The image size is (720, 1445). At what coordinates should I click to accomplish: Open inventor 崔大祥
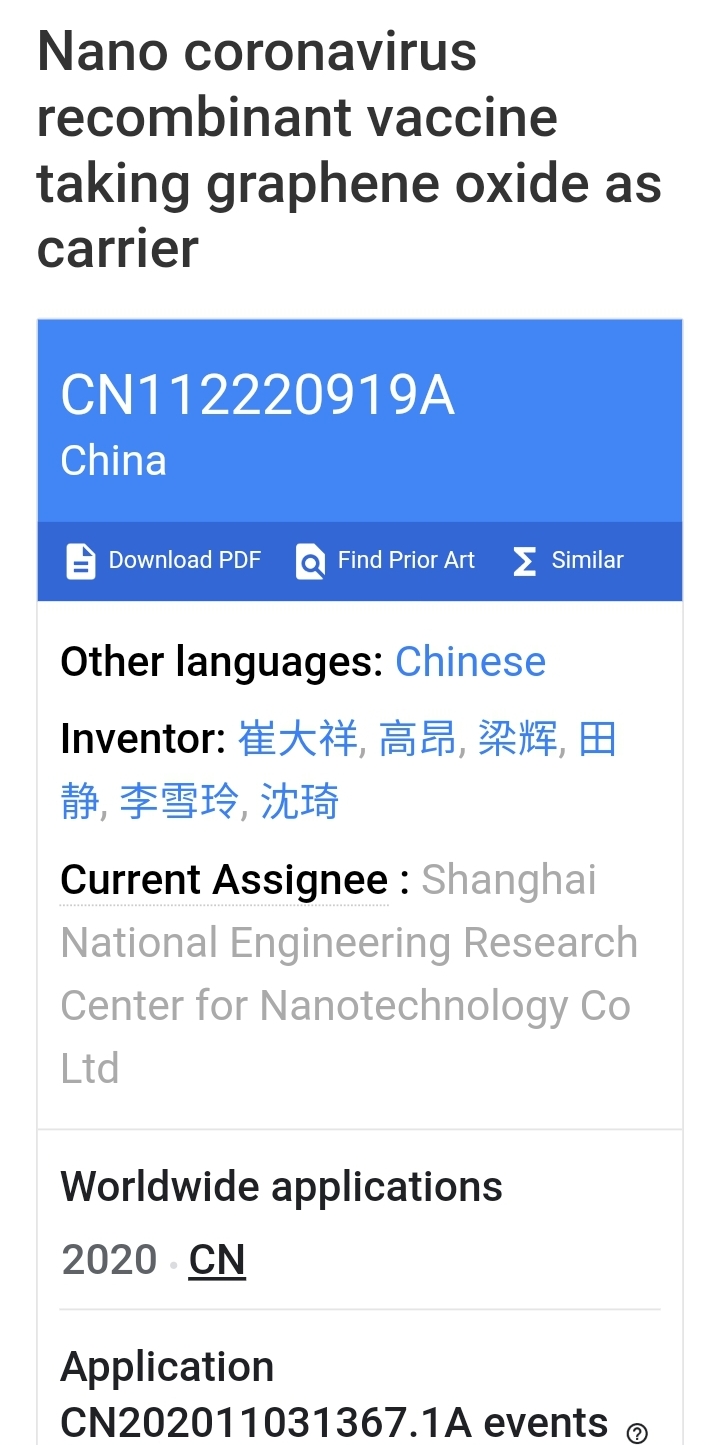tap(297, 740)
